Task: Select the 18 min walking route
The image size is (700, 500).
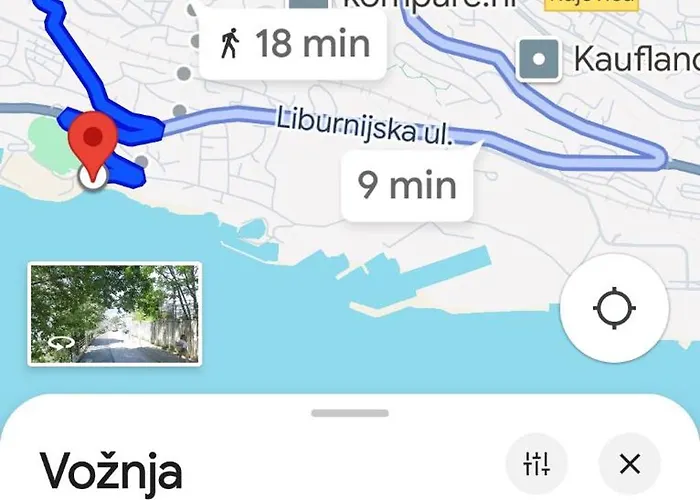Action: click(293, 44)
